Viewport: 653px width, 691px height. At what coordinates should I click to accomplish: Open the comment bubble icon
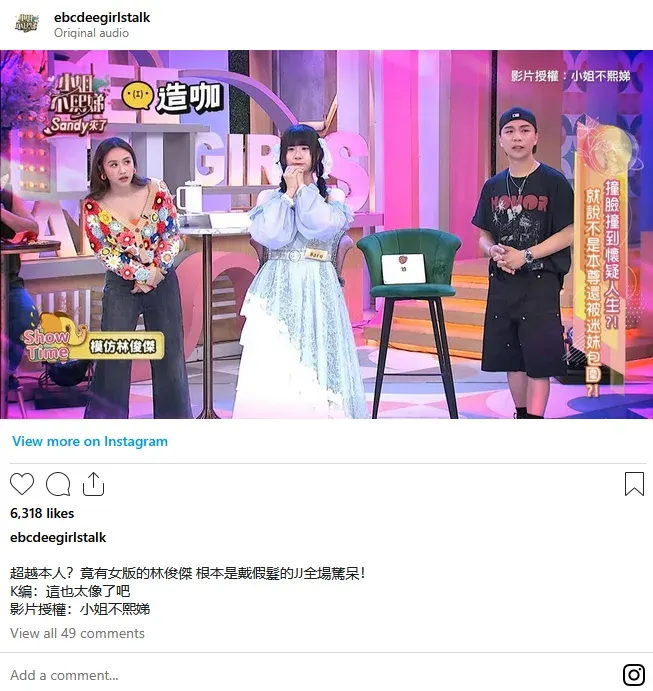point(58,484)
